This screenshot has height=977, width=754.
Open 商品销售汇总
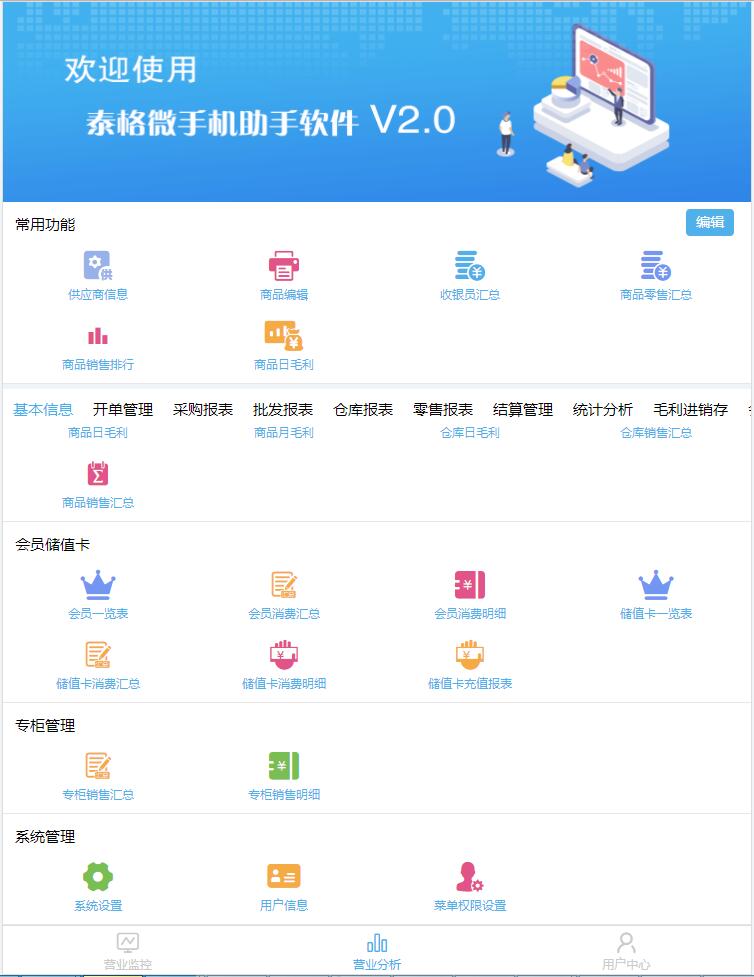point(98,484)
